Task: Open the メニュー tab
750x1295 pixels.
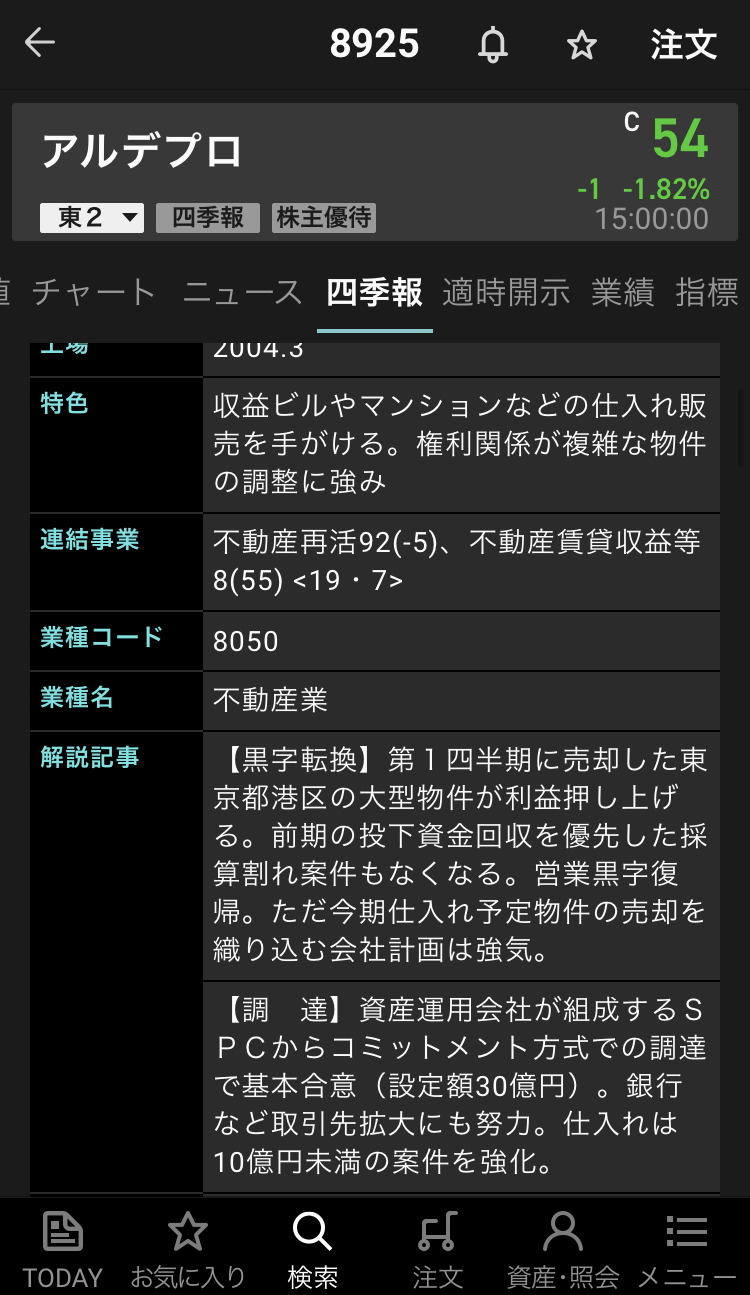Action: point(687,1248)
